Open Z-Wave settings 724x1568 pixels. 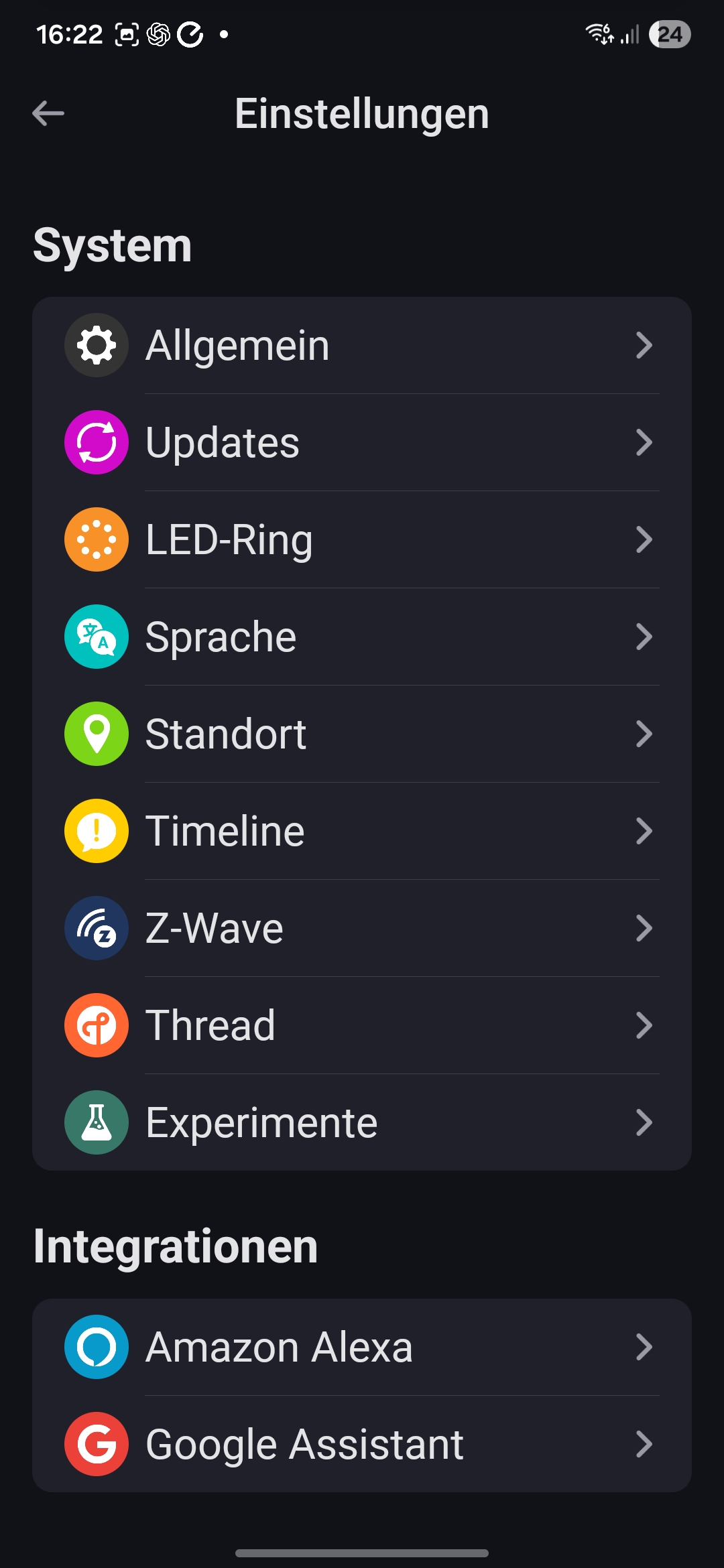coord(362,928)
